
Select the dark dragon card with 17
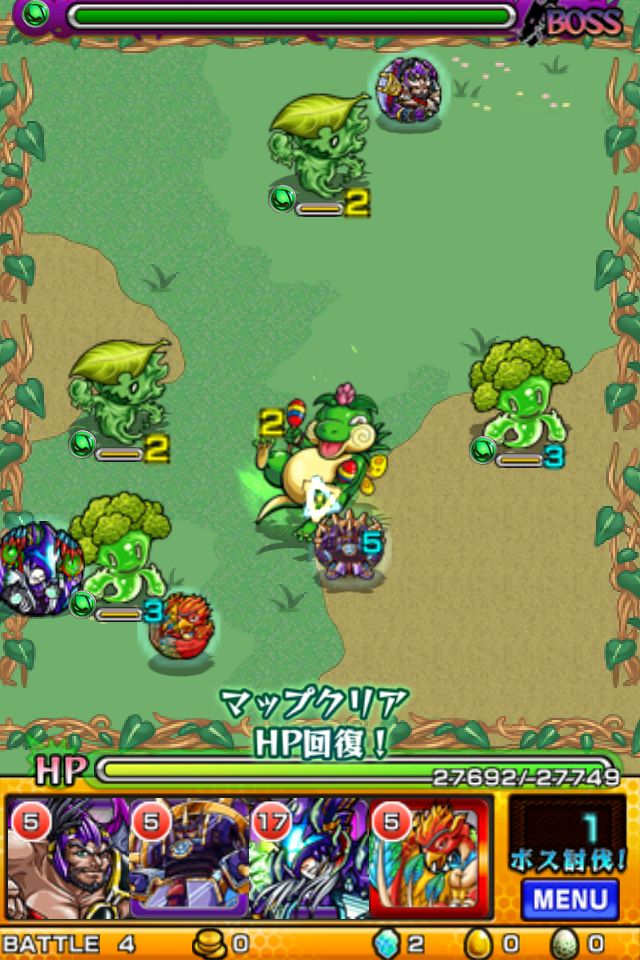(x=308, y=858)
